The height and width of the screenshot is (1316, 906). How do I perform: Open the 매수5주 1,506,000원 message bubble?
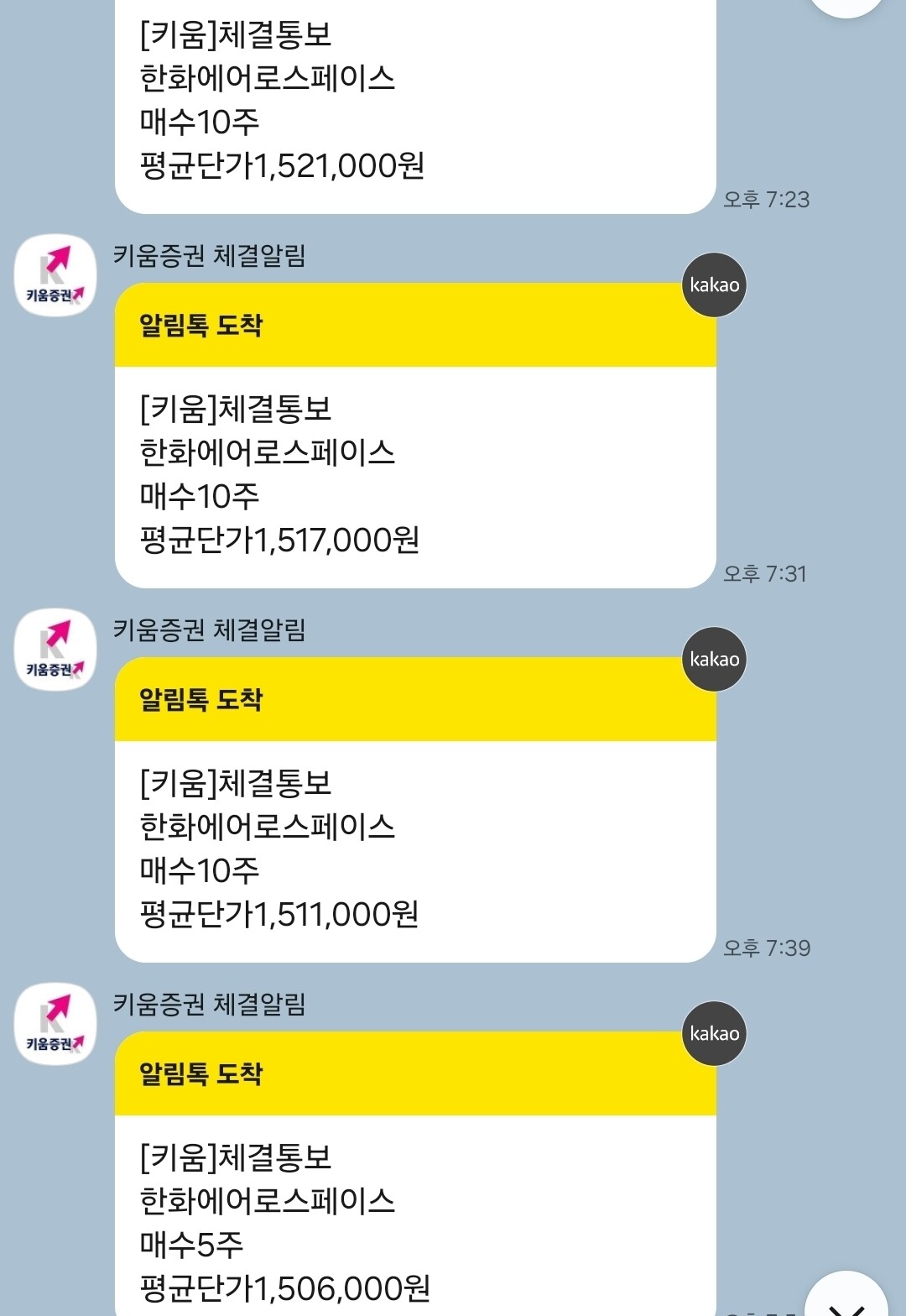pyautogui.click(x=415, y=1173)
